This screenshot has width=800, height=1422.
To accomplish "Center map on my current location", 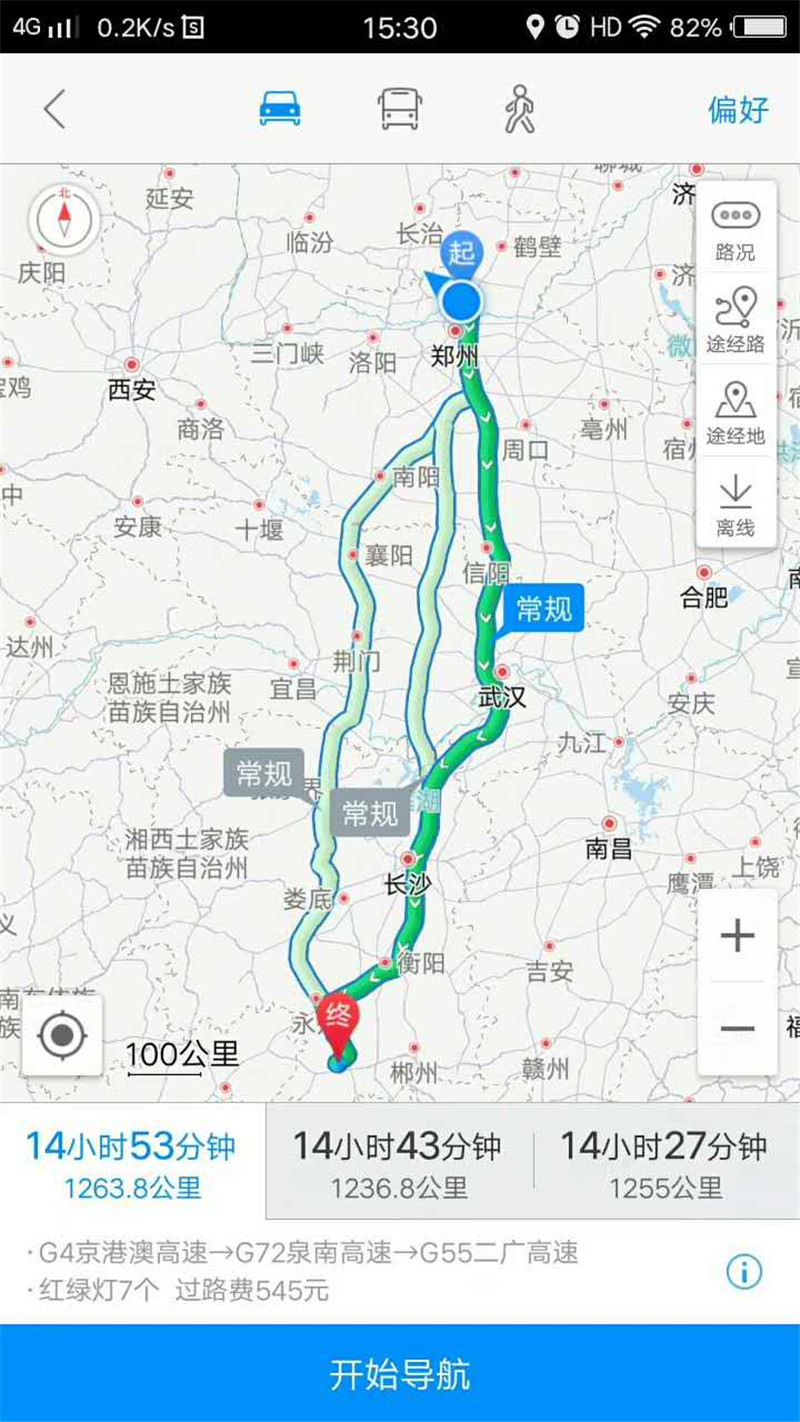I will pyautogui.click(x=62, y=1036).
